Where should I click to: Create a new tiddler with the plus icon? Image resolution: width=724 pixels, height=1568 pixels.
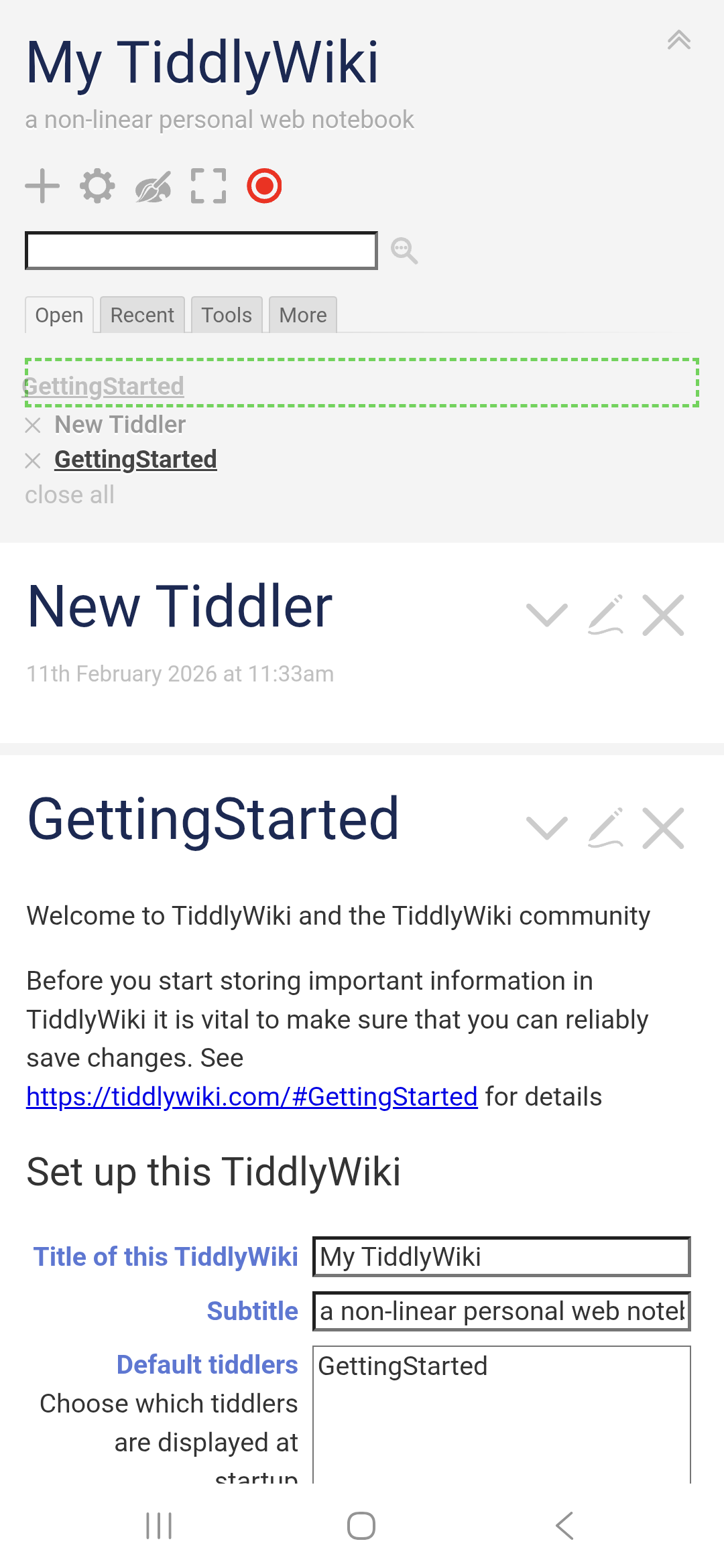[42, 186]
